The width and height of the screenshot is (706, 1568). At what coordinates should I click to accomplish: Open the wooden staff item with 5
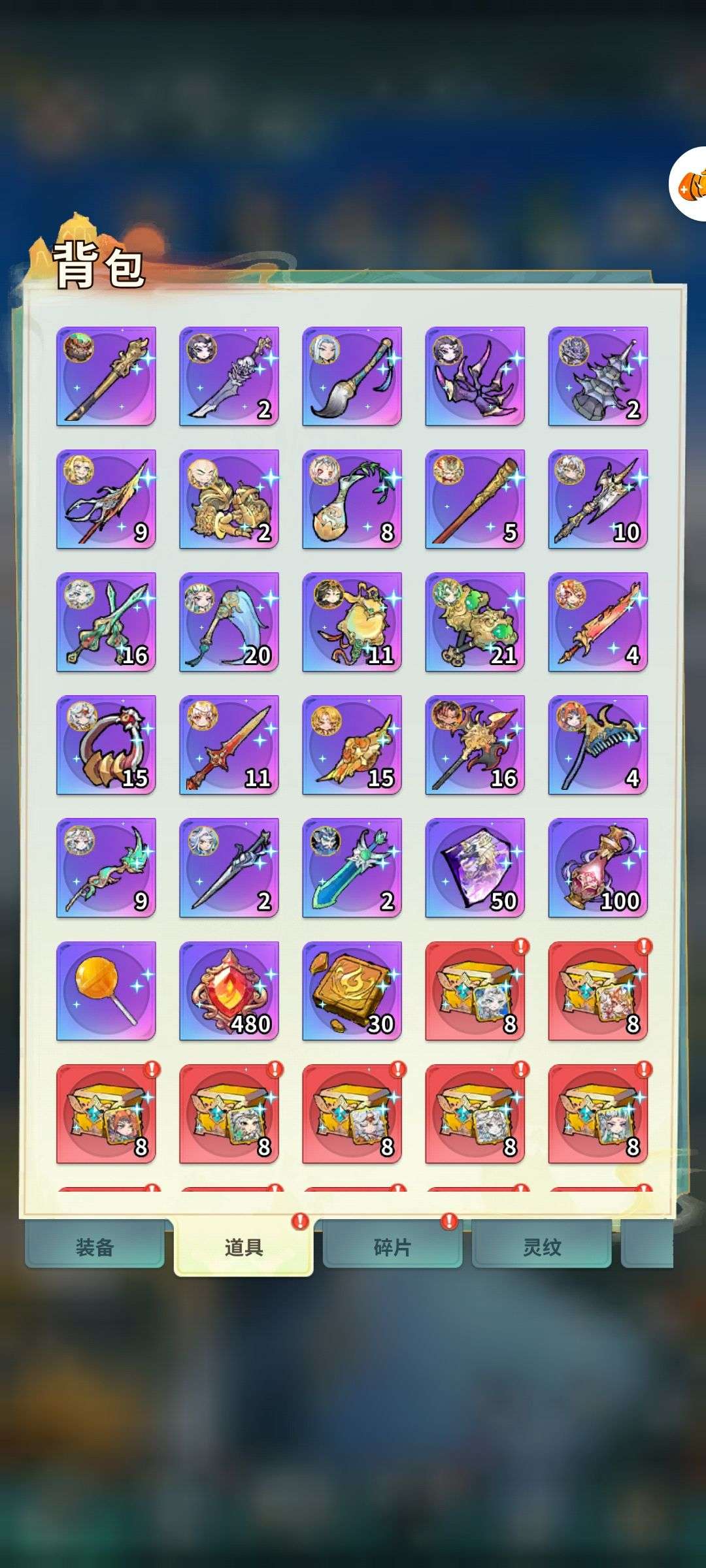[x=475, y=499]
